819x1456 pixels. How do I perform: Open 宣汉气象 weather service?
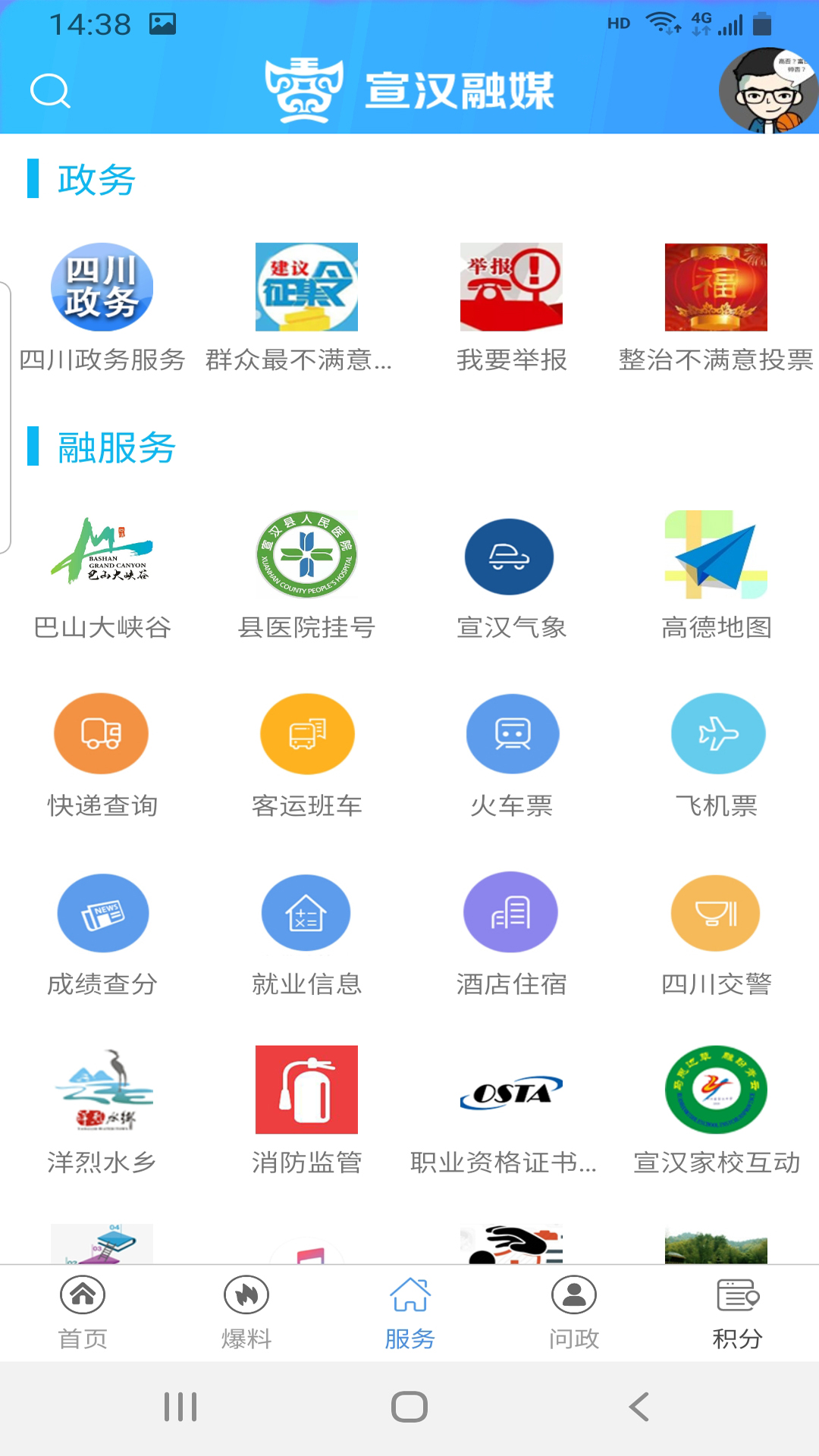point(510,556)
